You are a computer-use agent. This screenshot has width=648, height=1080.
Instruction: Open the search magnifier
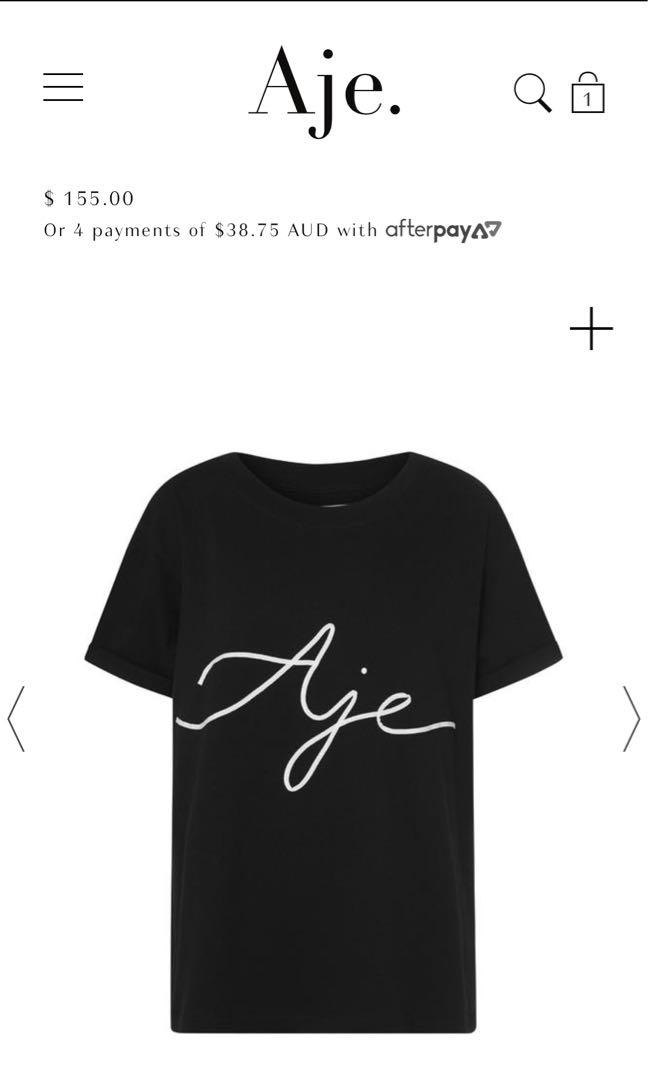532,93
